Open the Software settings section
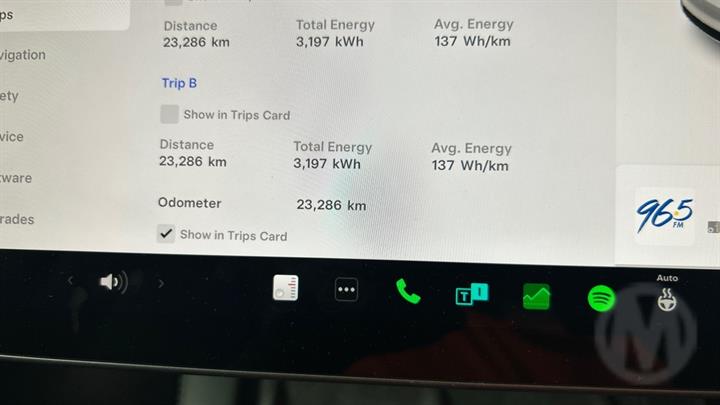This screenshot has width=720, height=405. click(x=16, y=178)
